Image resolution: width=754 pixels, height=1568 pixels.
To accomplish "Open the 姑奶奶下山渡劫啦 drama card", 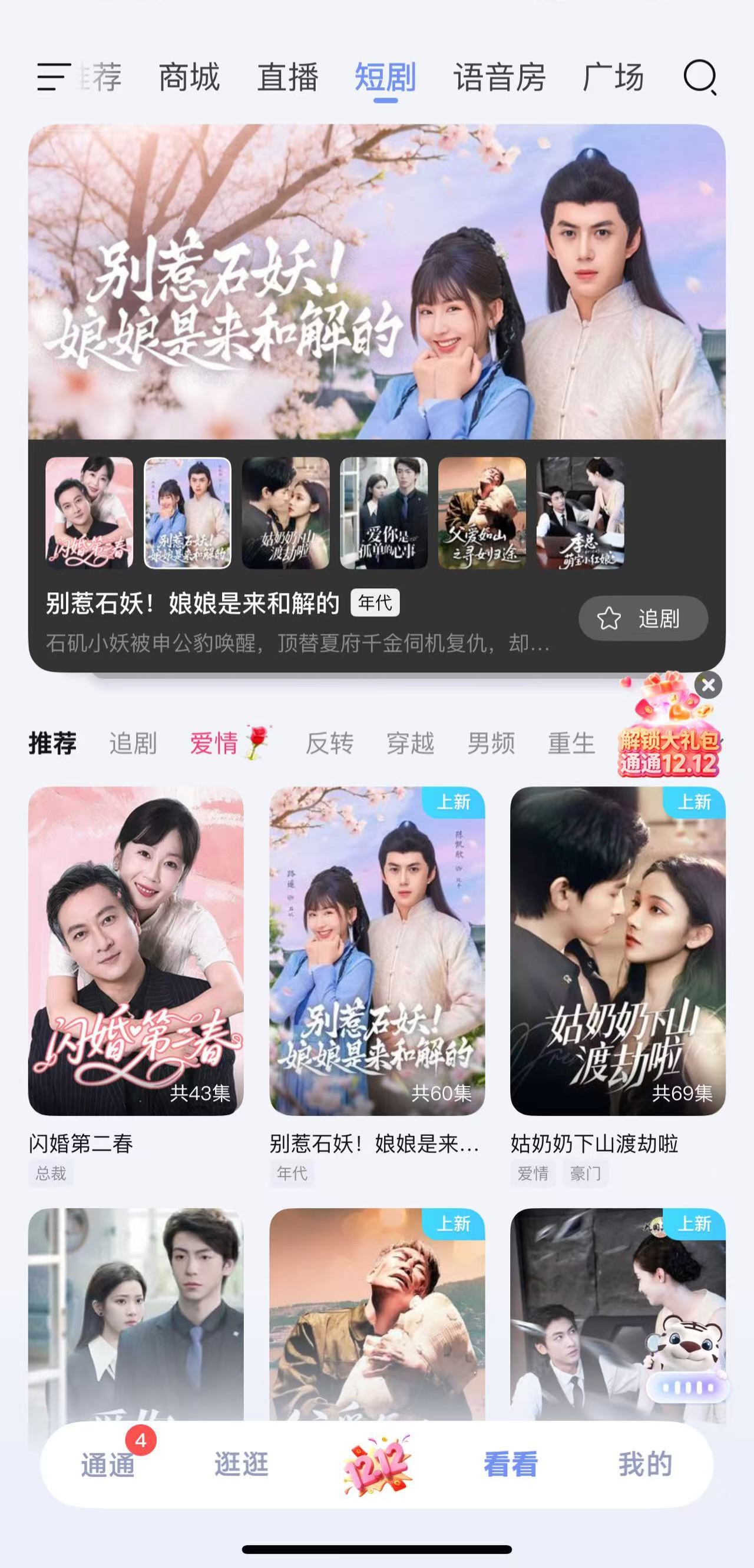I will tap(617, 951).
